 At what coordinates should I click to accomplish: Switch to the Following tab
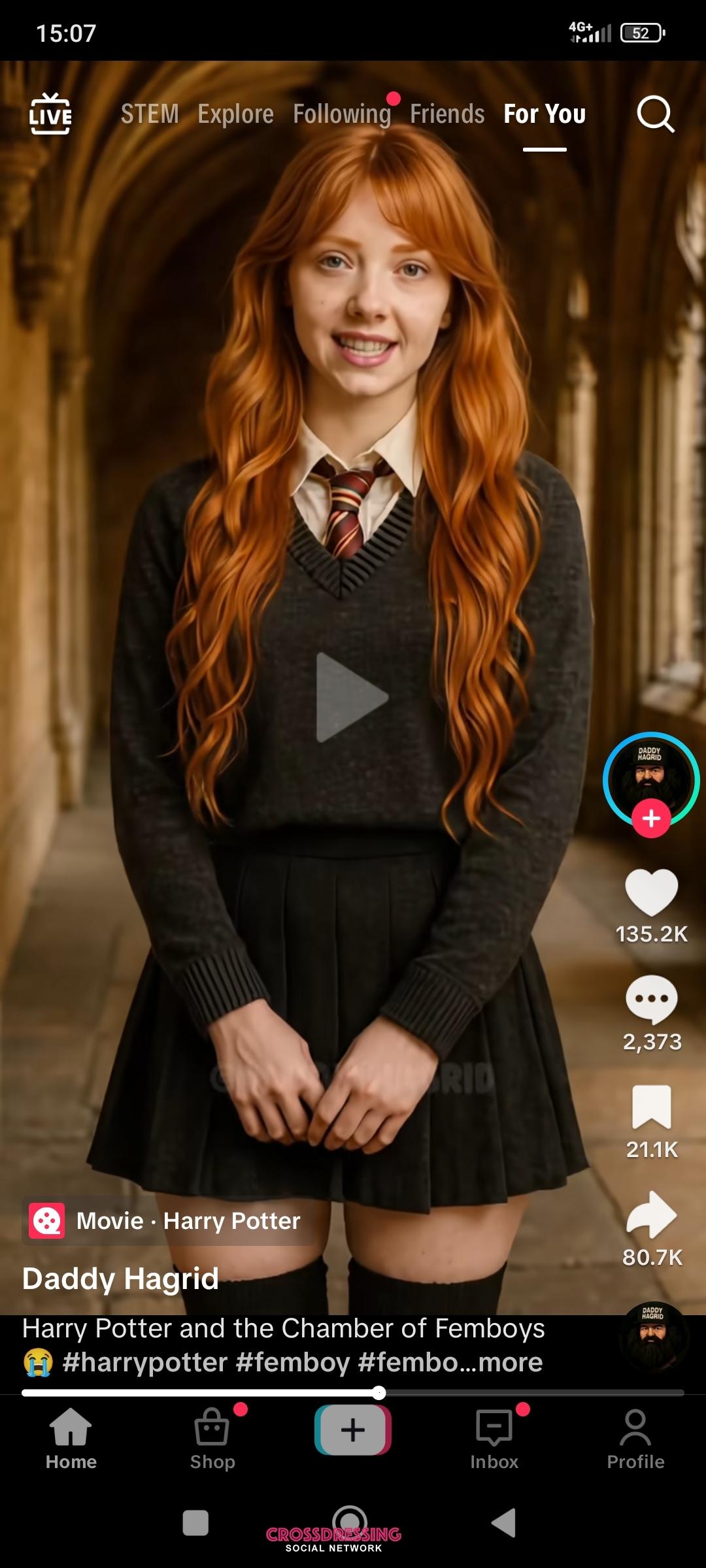pyautogui.click(x=341, y=114)
